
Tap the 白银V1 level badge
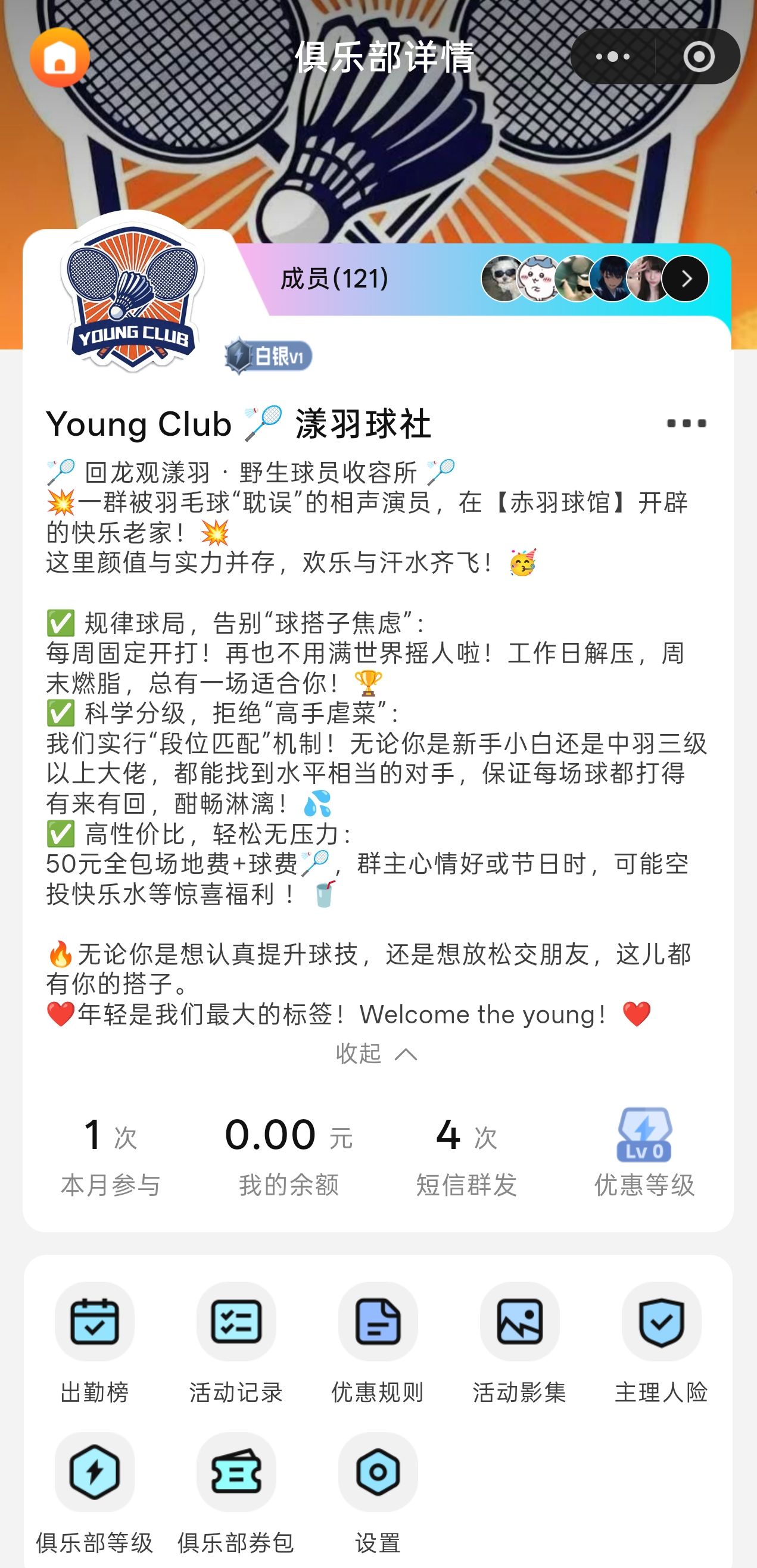(x=269, y=356)
